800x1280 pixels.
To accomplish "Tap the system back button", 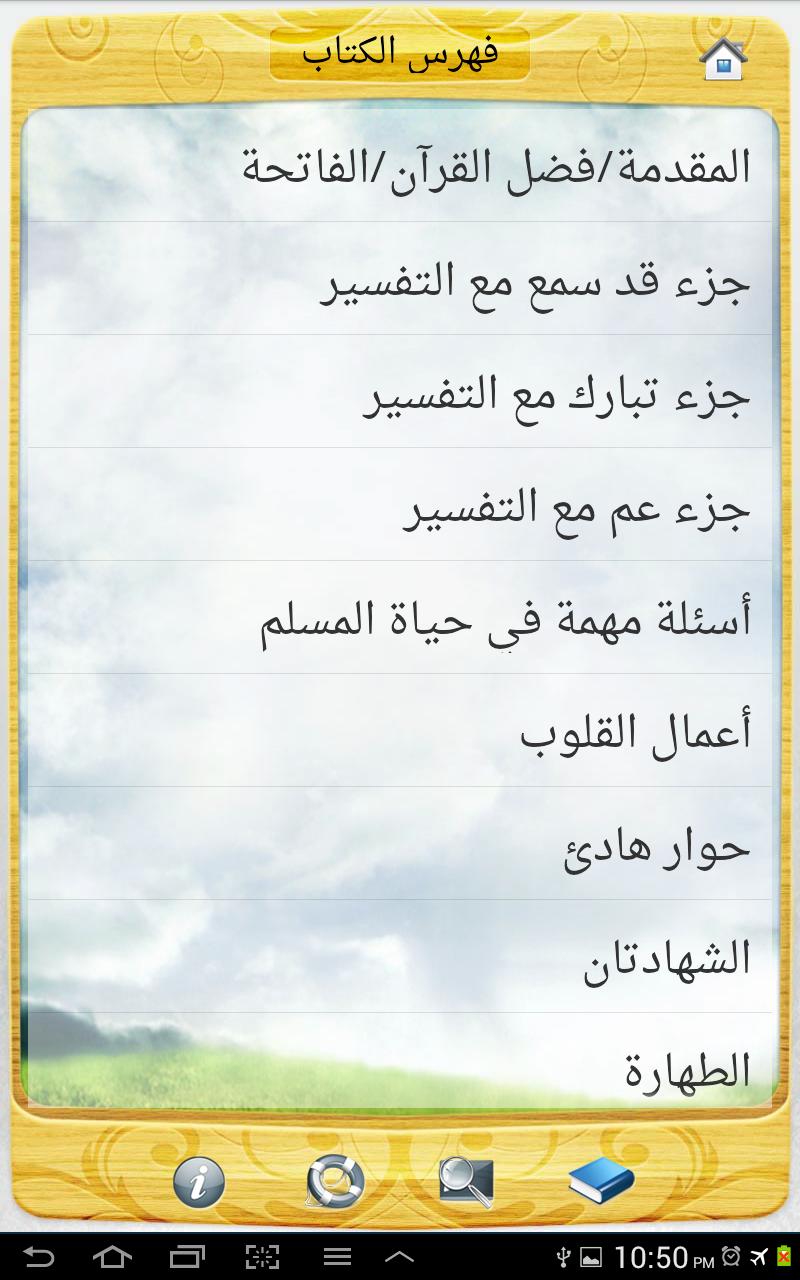I will click(39, 1256).
